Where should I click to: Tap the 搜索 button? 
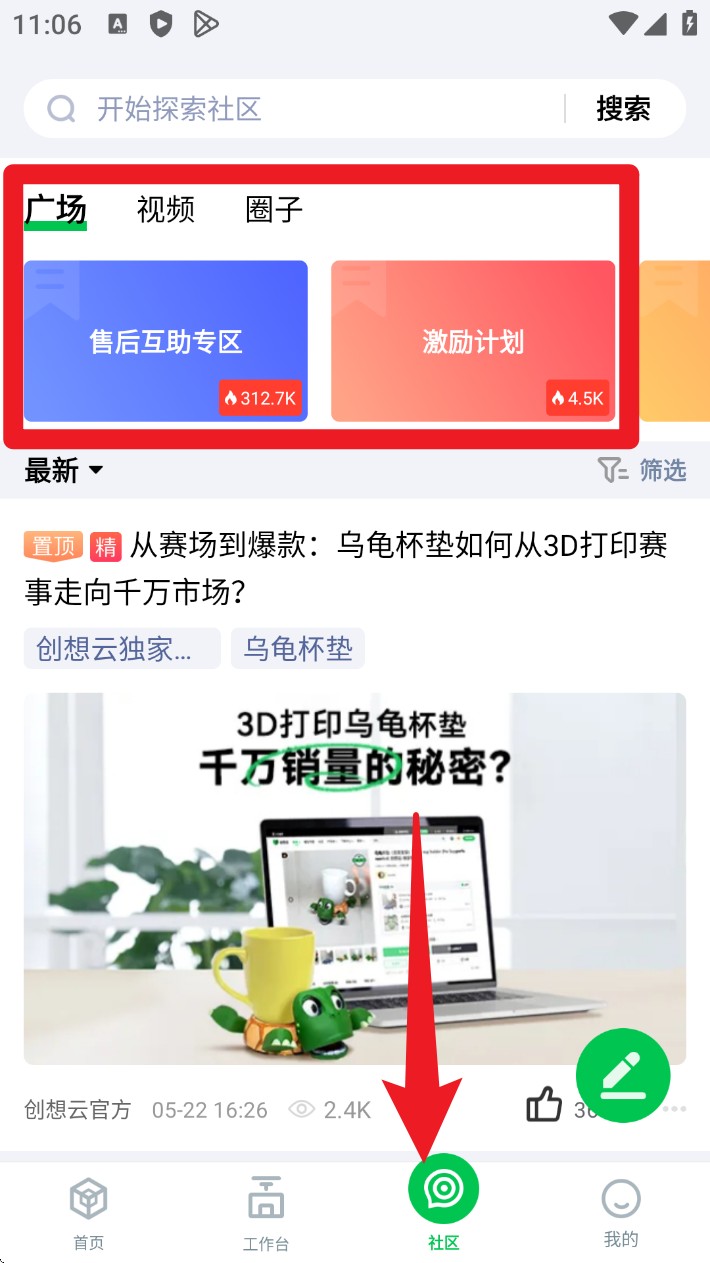(623, 109)
